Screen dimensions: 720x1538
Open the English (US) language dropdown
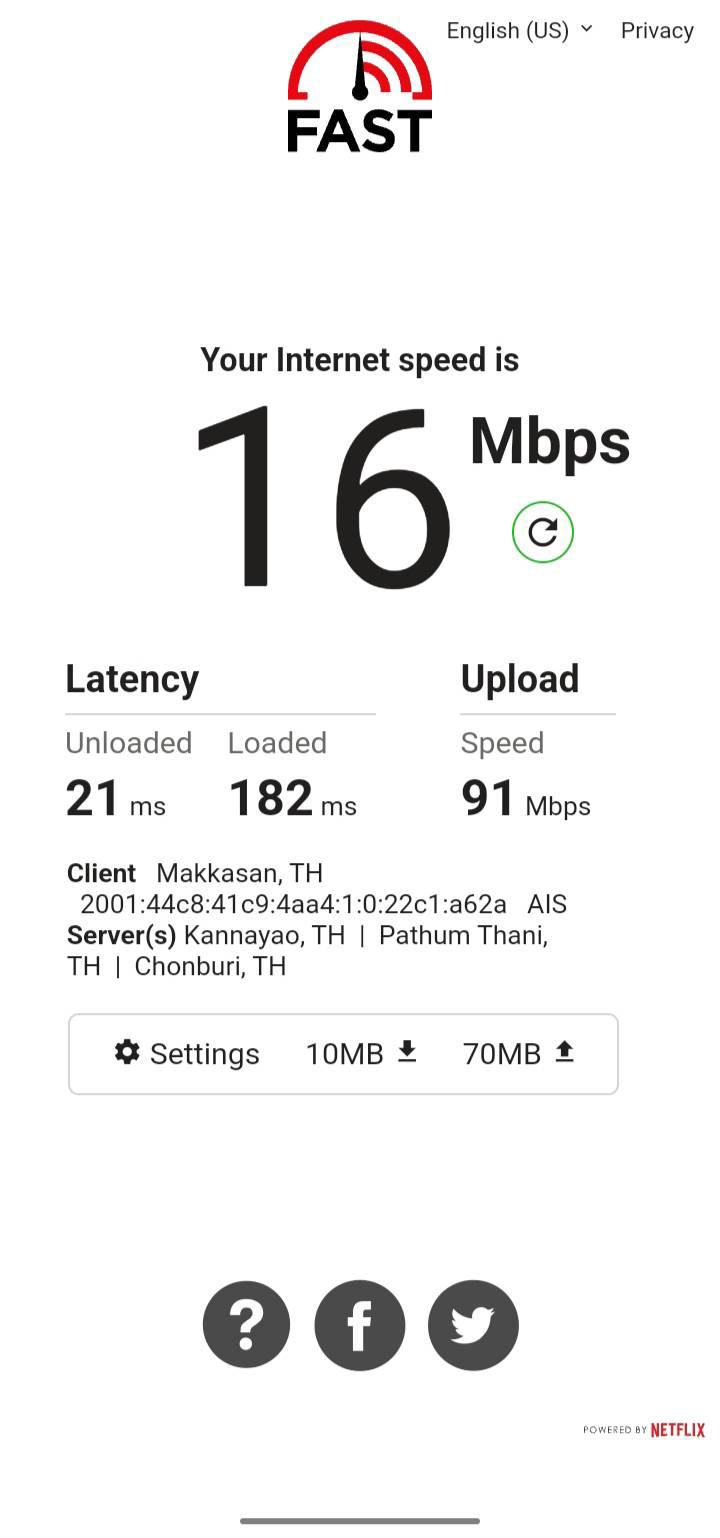519,30
